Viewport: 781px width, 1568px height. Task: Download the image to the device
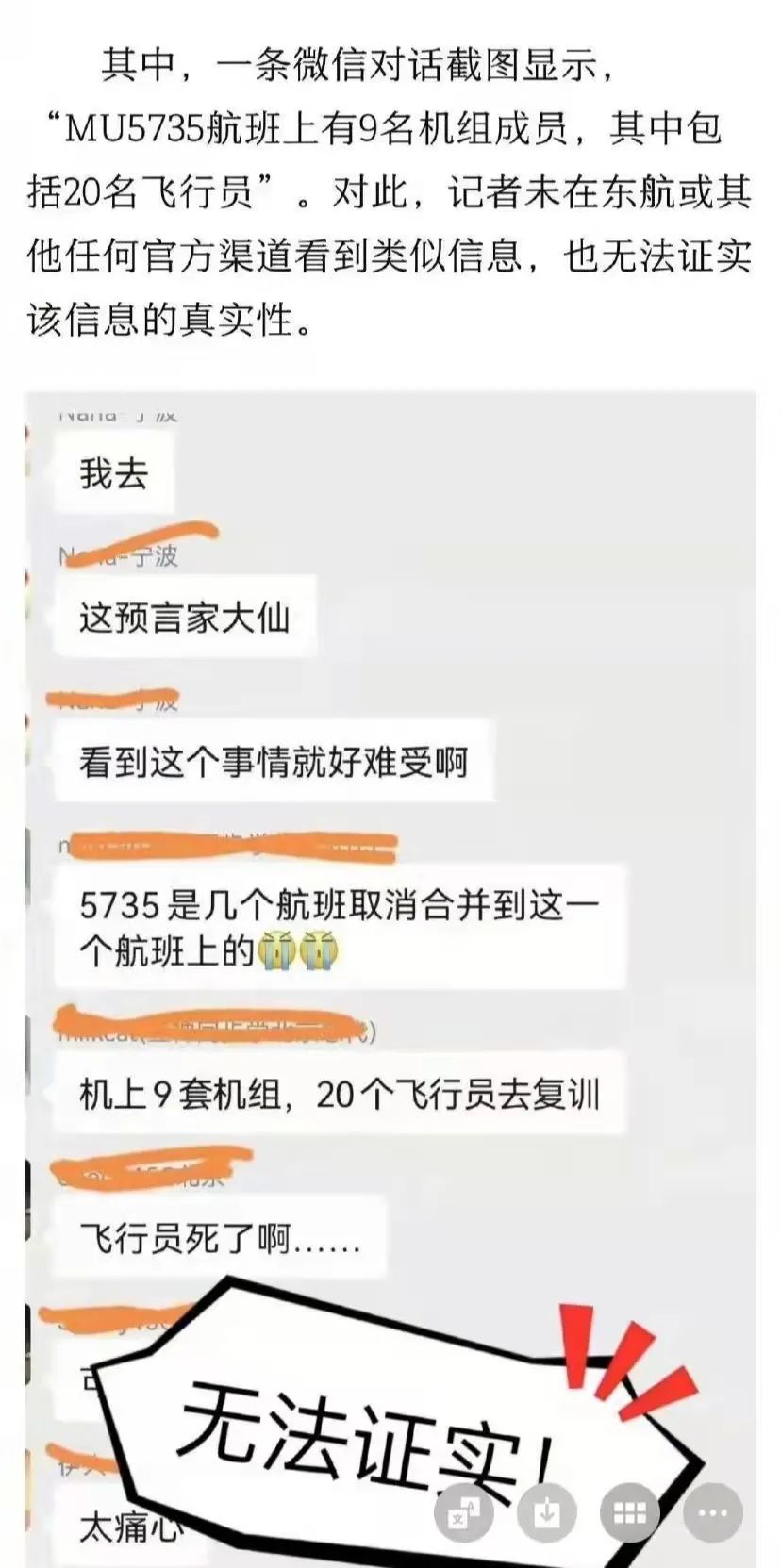pos(547,1513)
